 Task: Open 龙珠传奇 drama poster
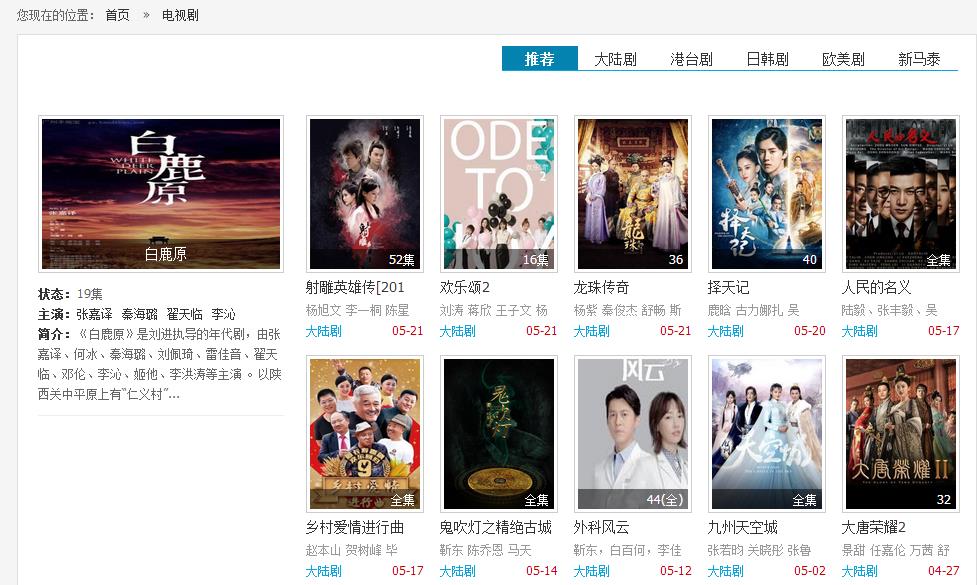[632, 194]
